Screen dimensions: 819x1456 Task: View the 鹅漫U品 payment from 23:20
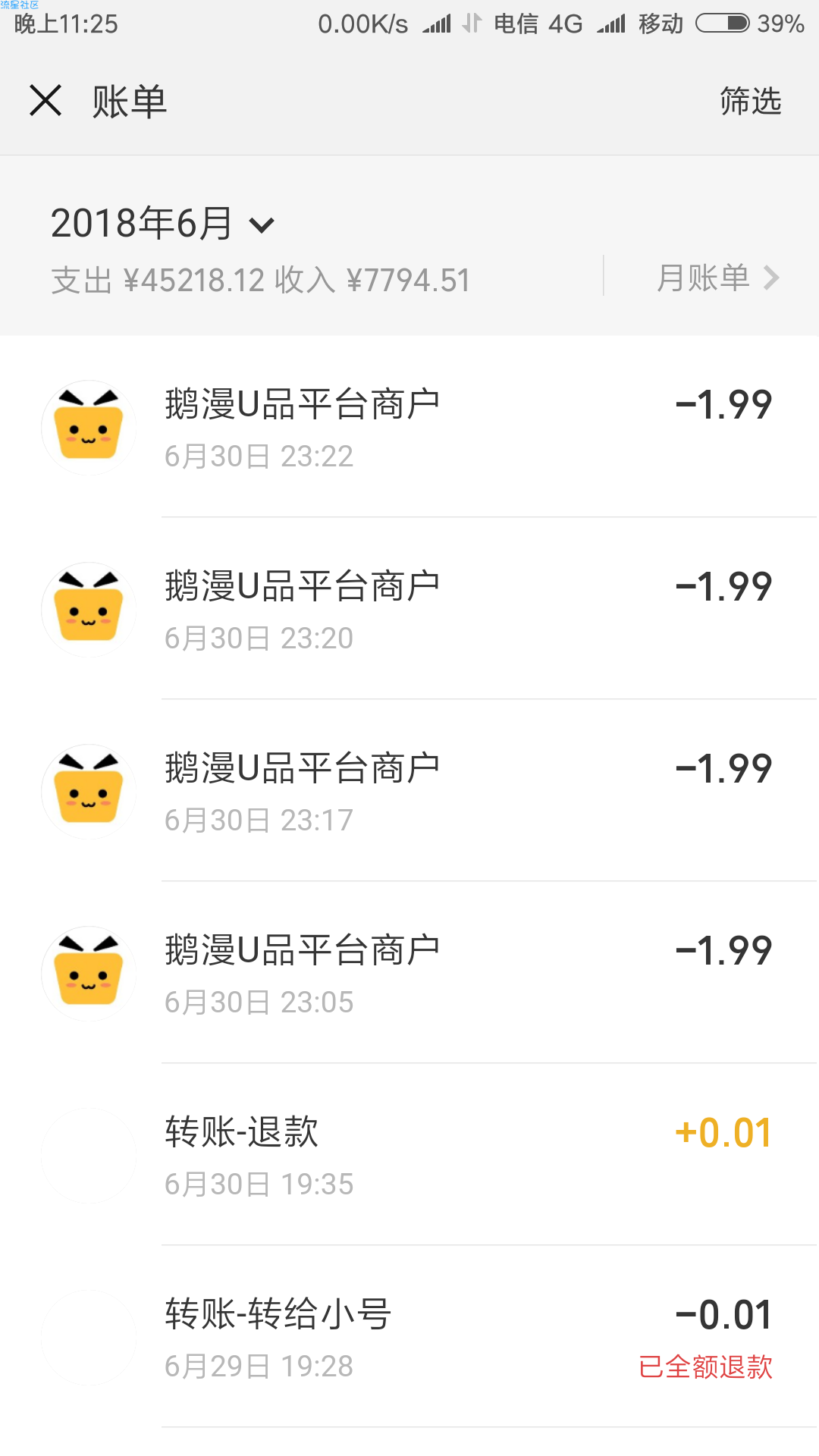409,609
